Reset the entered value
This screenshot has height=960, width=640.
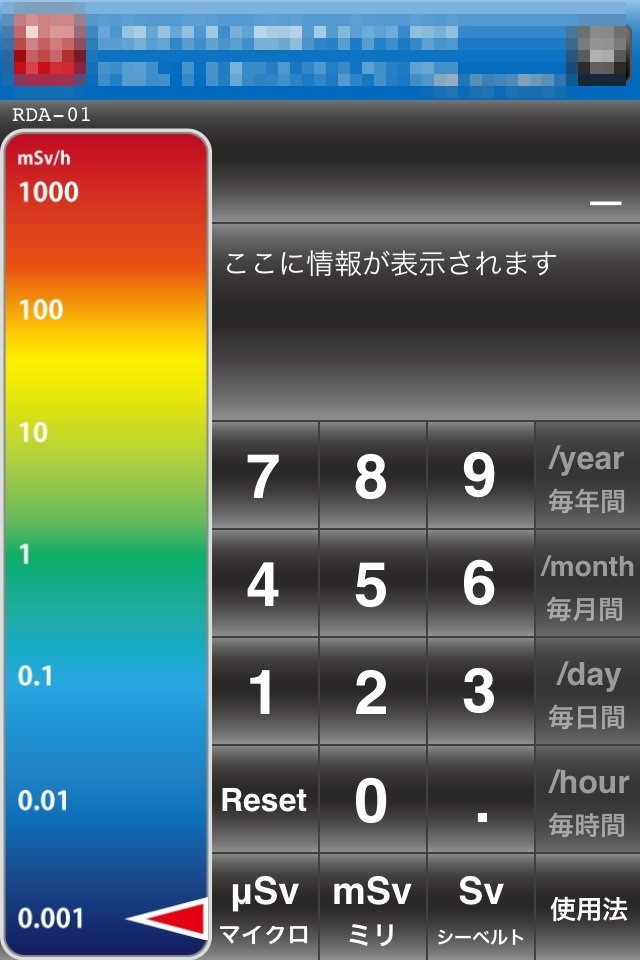265,799
